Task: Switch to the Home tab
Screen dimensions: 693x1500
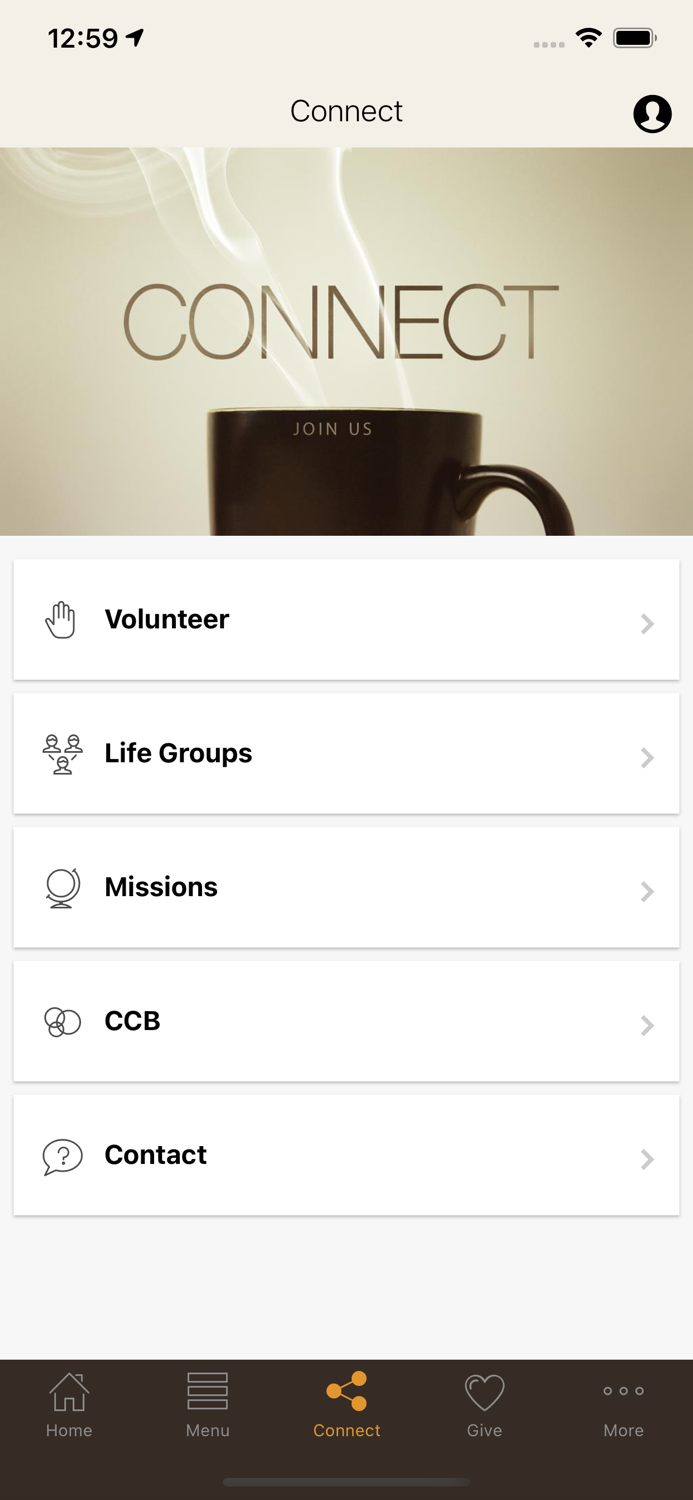Action: coord(69,1405)
